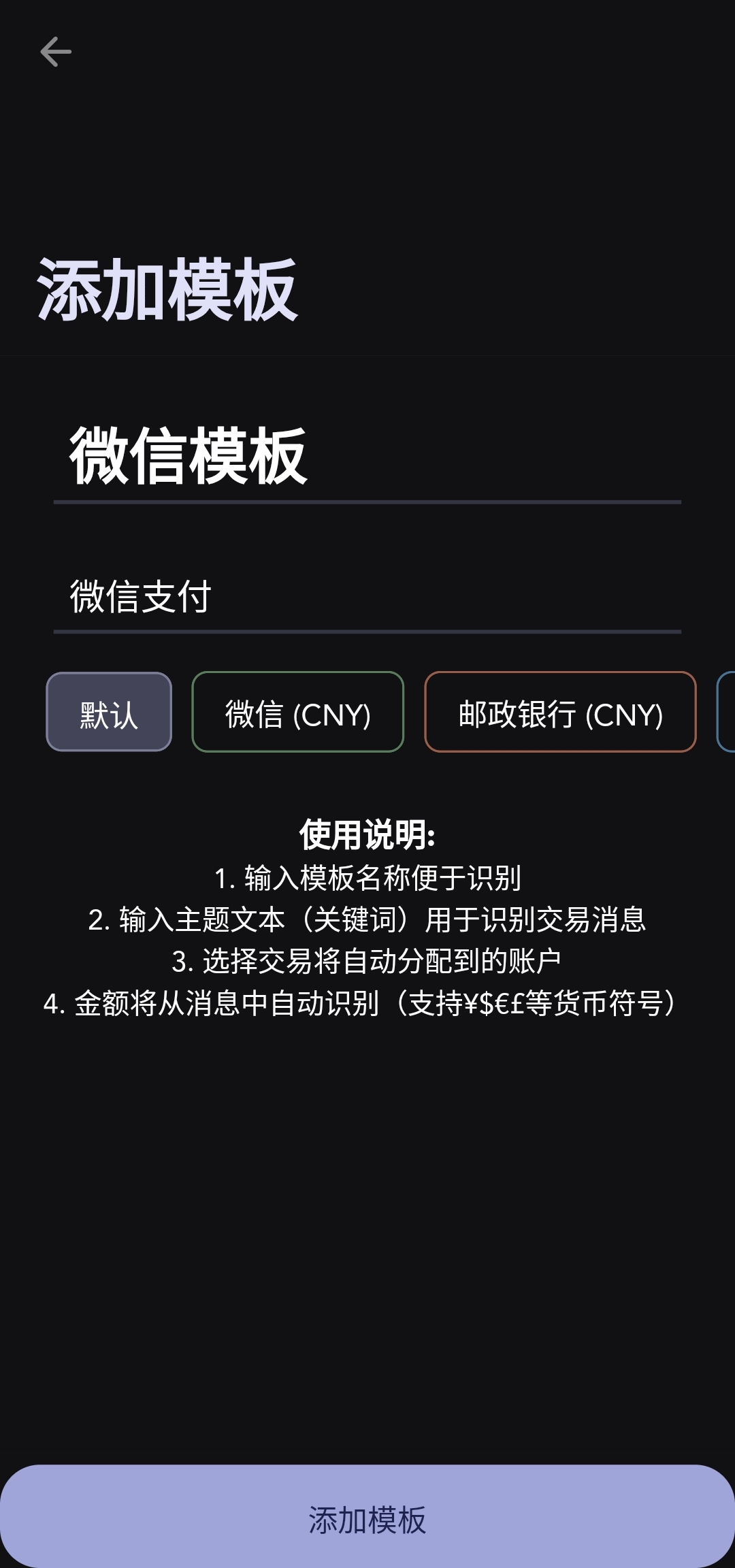Edit the template name field 微信模板

coord(367,457)
